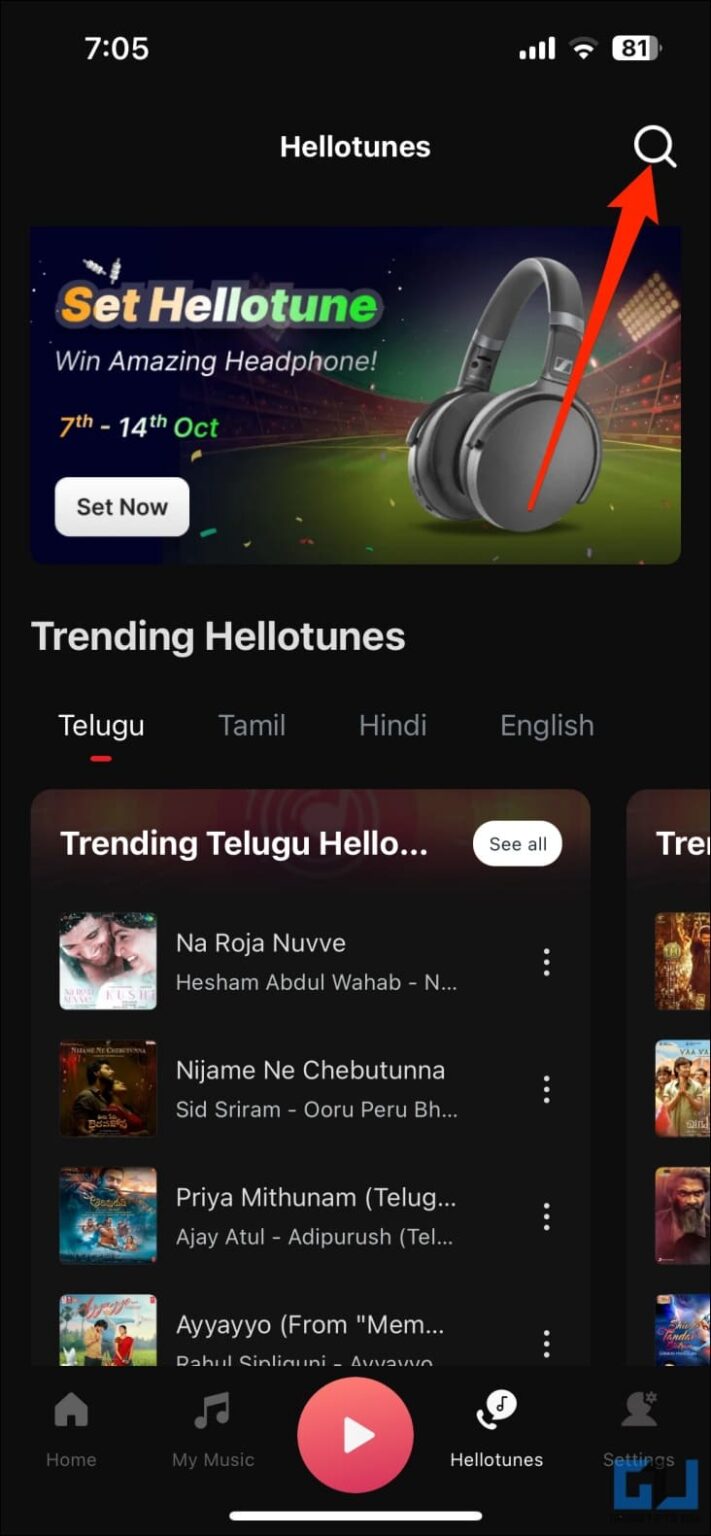Open options for Priya Mithunam
This screenshot has height=1536, width=711.
pos(546,1216)
